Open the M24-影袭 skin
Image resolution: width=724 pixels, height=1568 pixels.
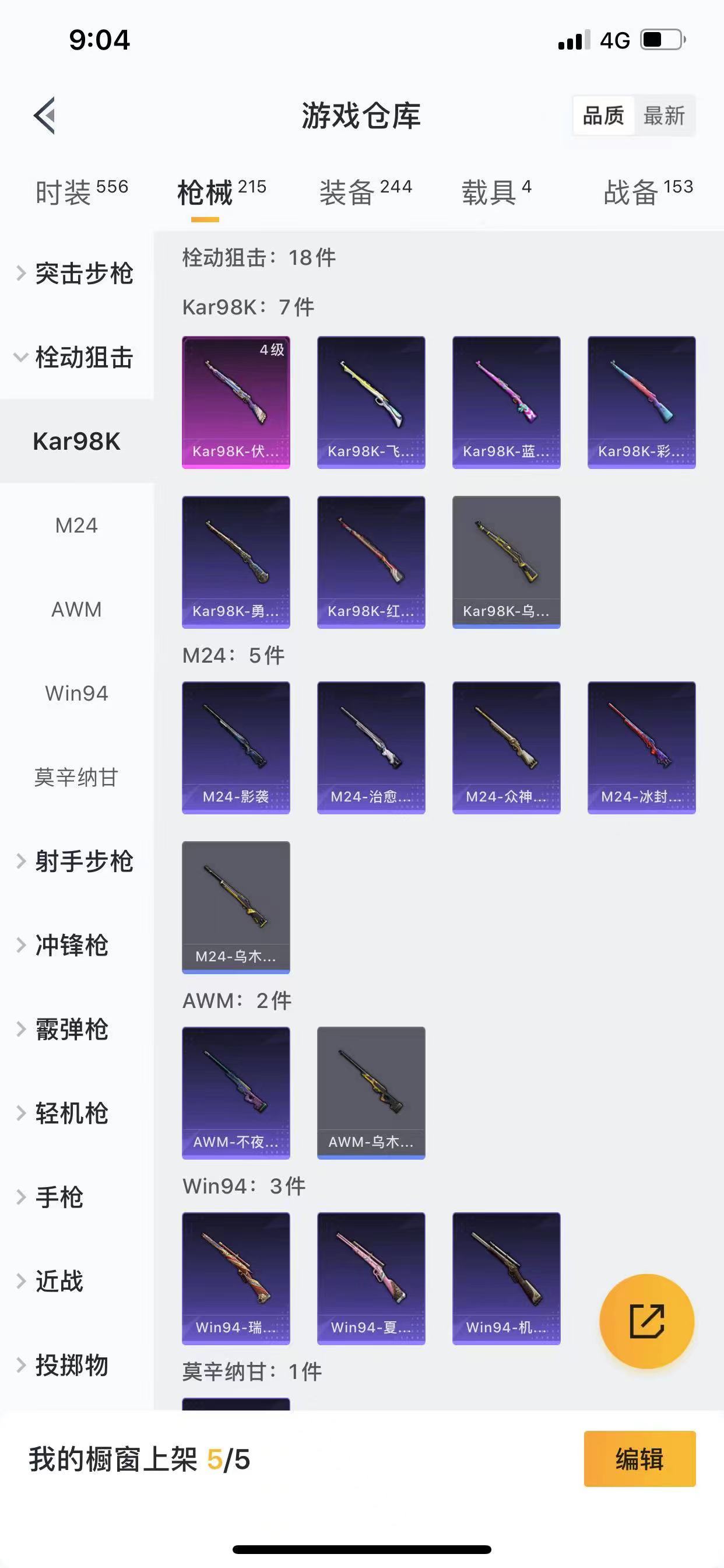236,747
